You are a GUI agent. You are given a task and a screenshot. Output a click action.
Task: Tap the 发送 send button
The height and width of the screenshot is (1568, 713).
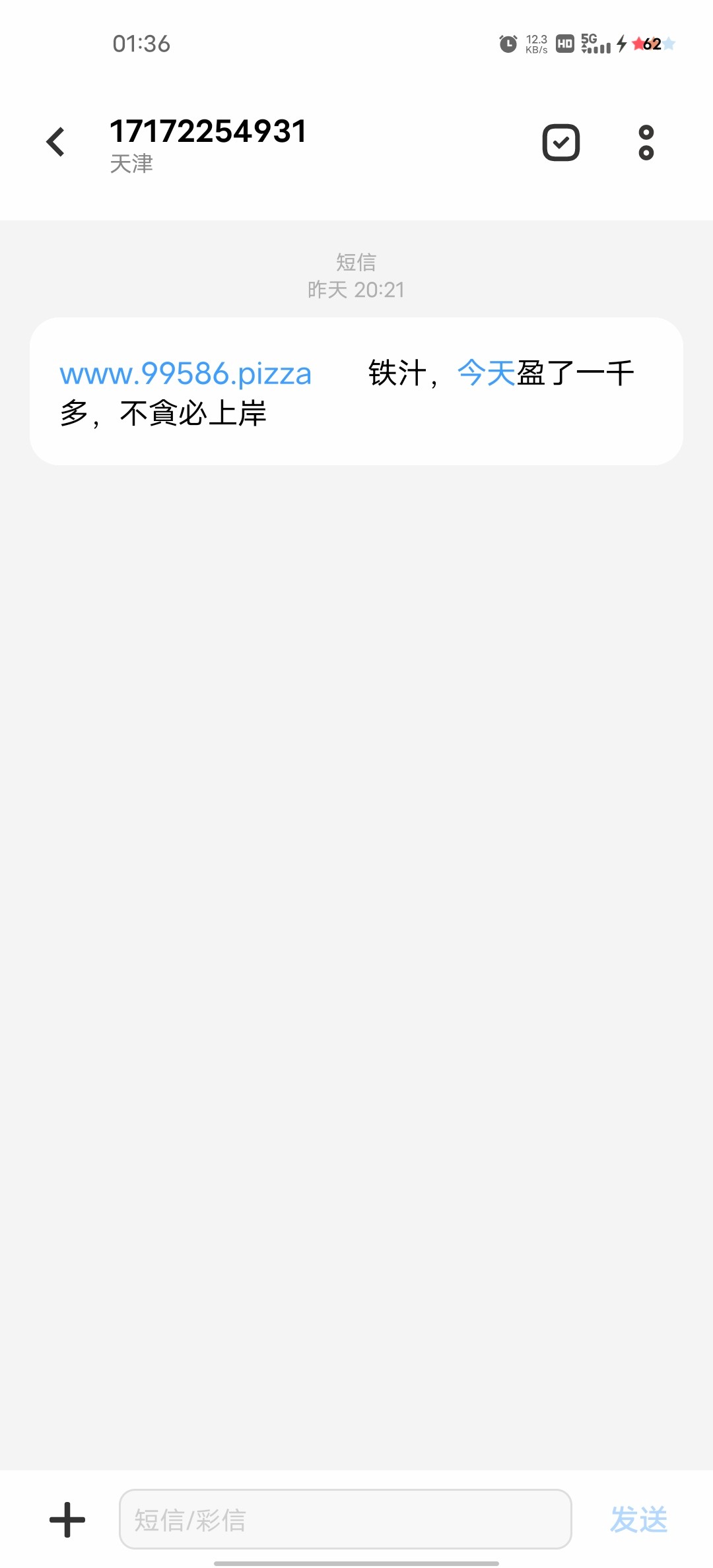pyautogui.click(x=638, y=1520)
